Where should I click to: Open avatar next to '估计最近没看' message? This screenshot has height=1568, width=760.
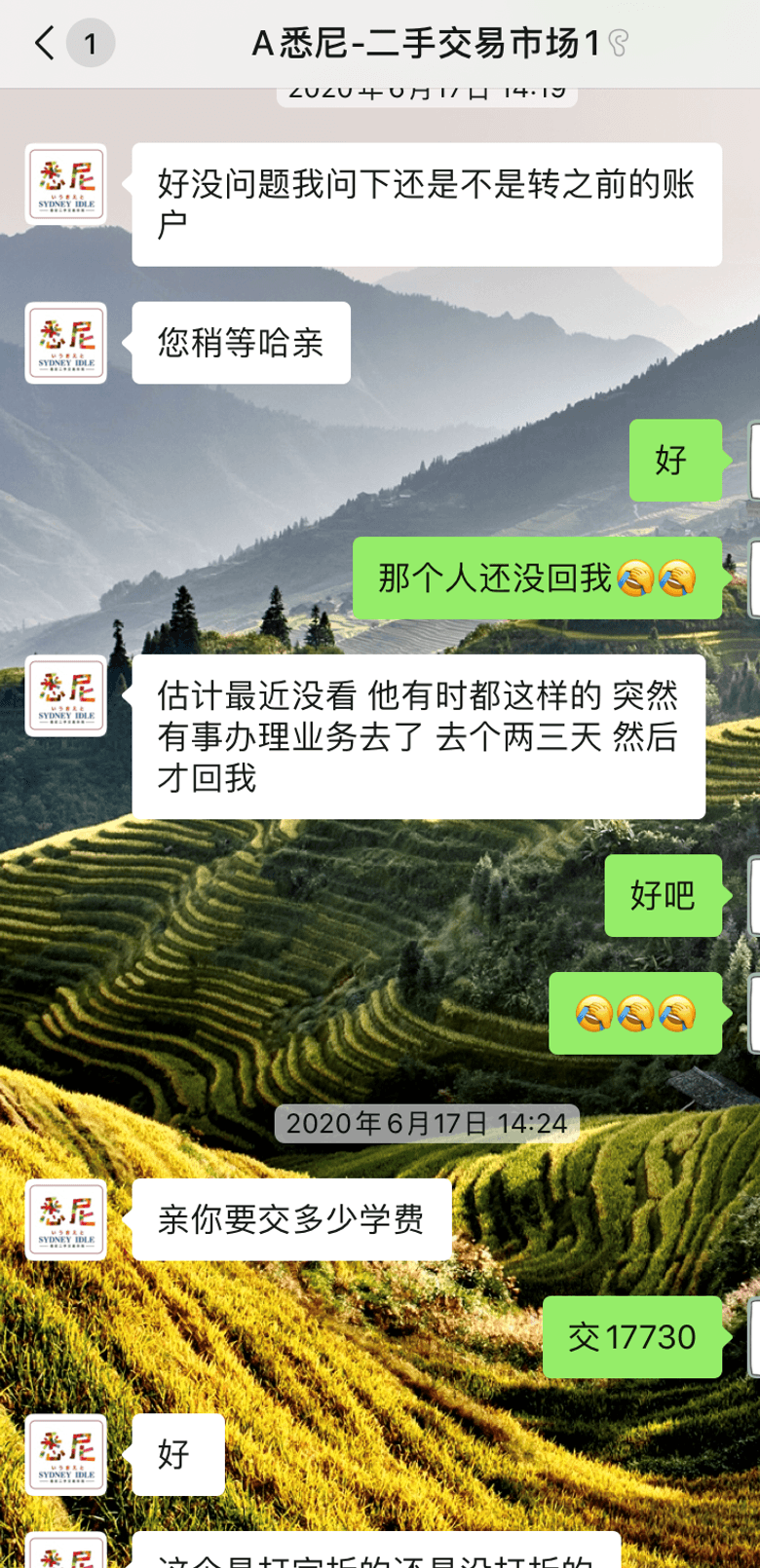(65, 695)
